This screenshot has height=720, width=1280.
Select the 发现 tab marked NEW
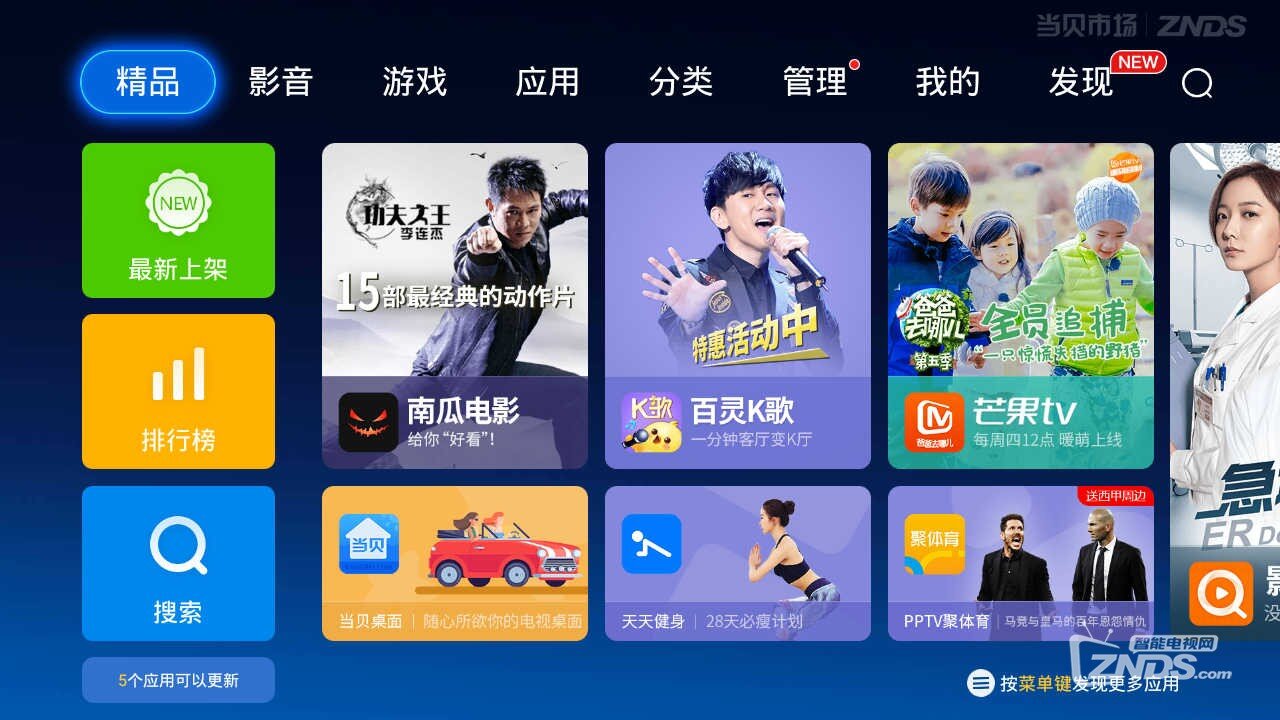click(x=1081, y=82)
